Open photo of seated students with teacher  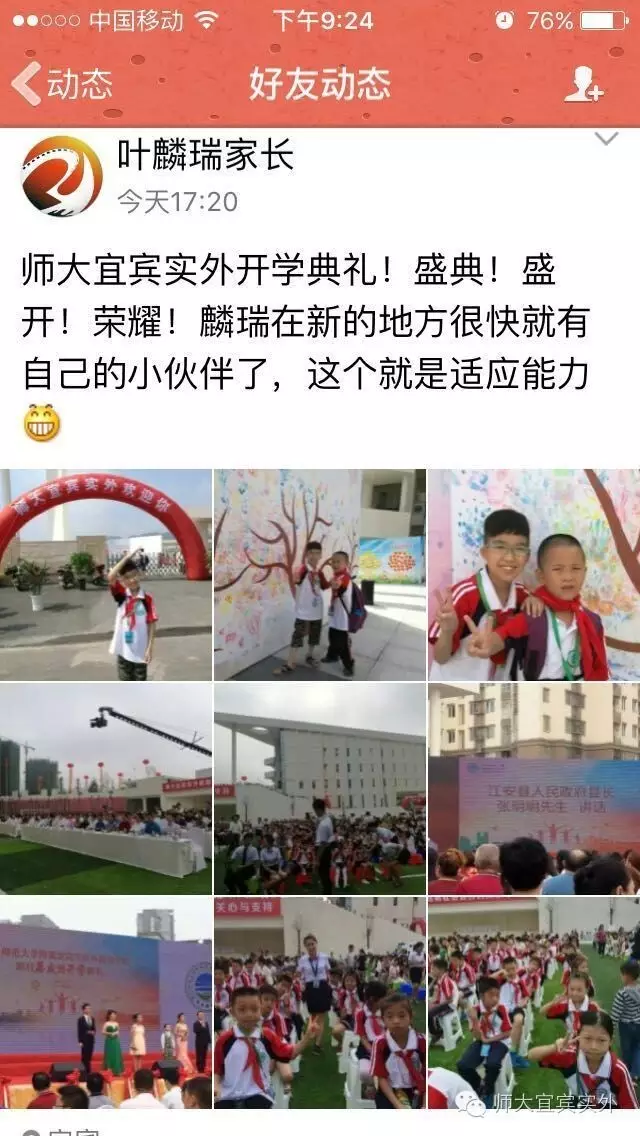320,1002
